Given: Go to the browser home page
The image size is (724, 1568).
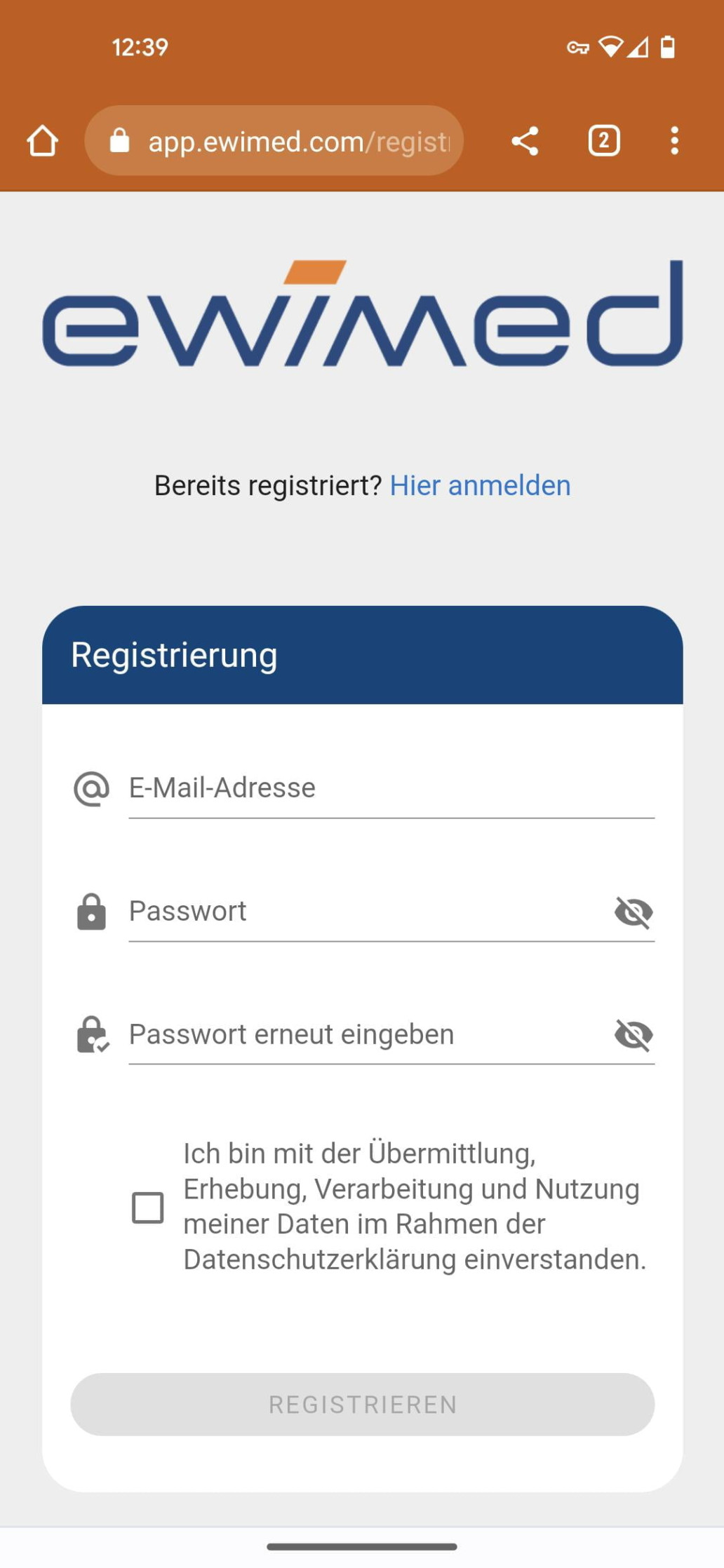Looking at the screenshot, I should (x=42, y=141).
